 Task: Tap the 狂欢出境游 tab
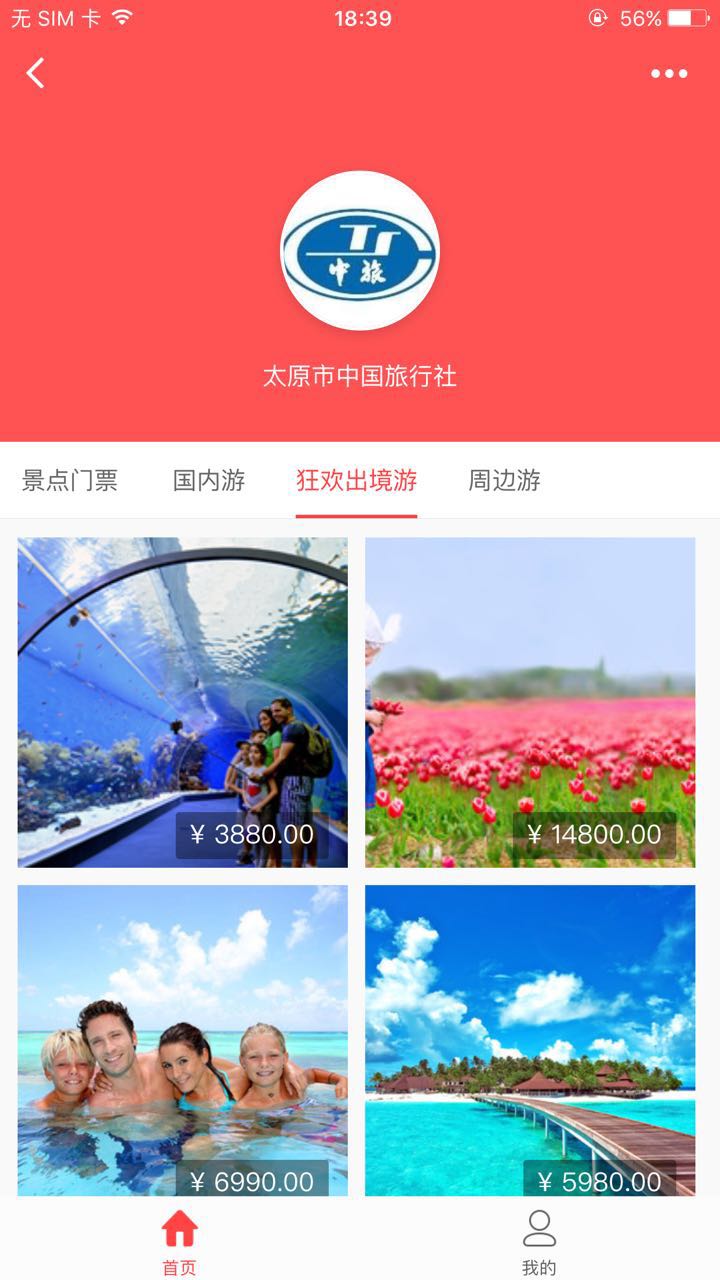click(356, 481)
